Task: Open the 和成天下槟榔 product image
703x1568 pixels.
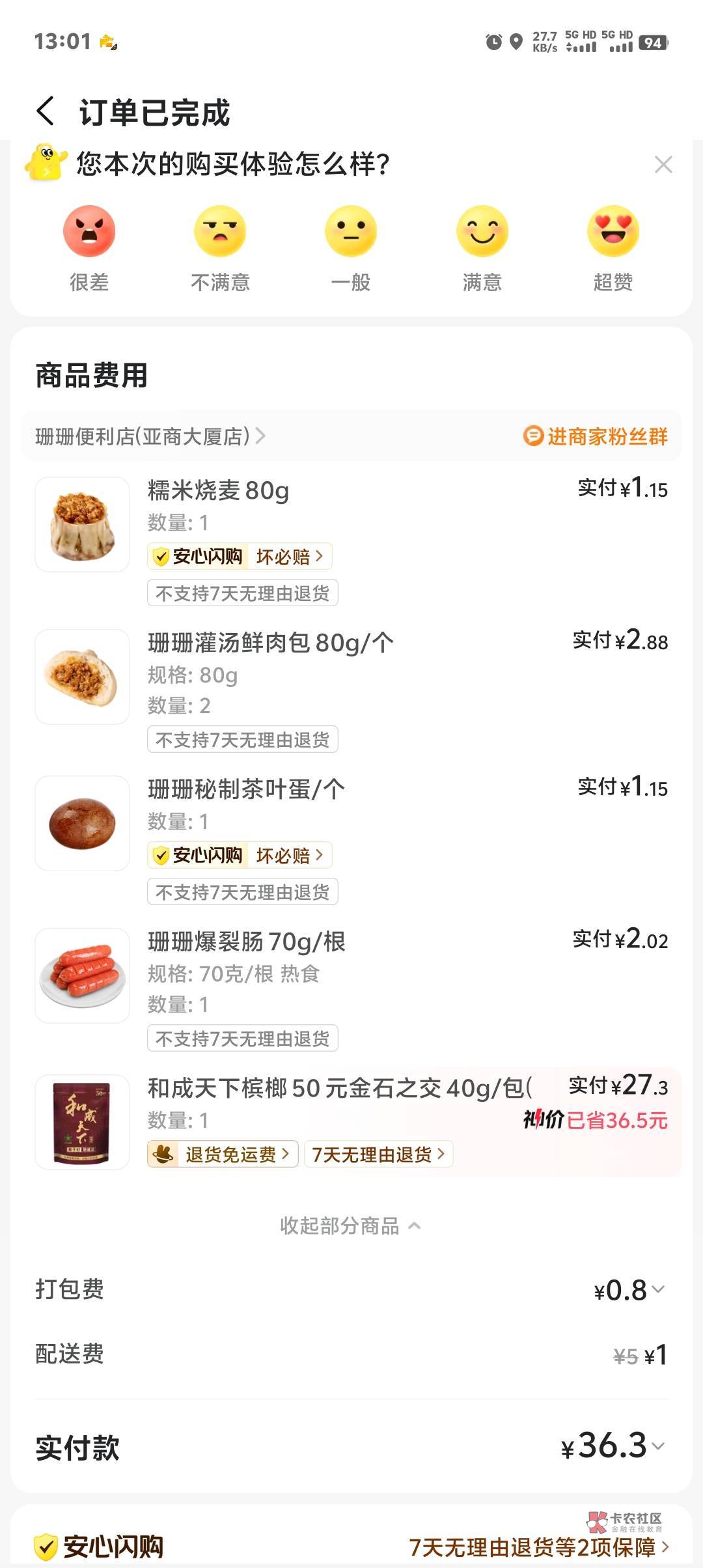Action: click(x=82, y=1122)
